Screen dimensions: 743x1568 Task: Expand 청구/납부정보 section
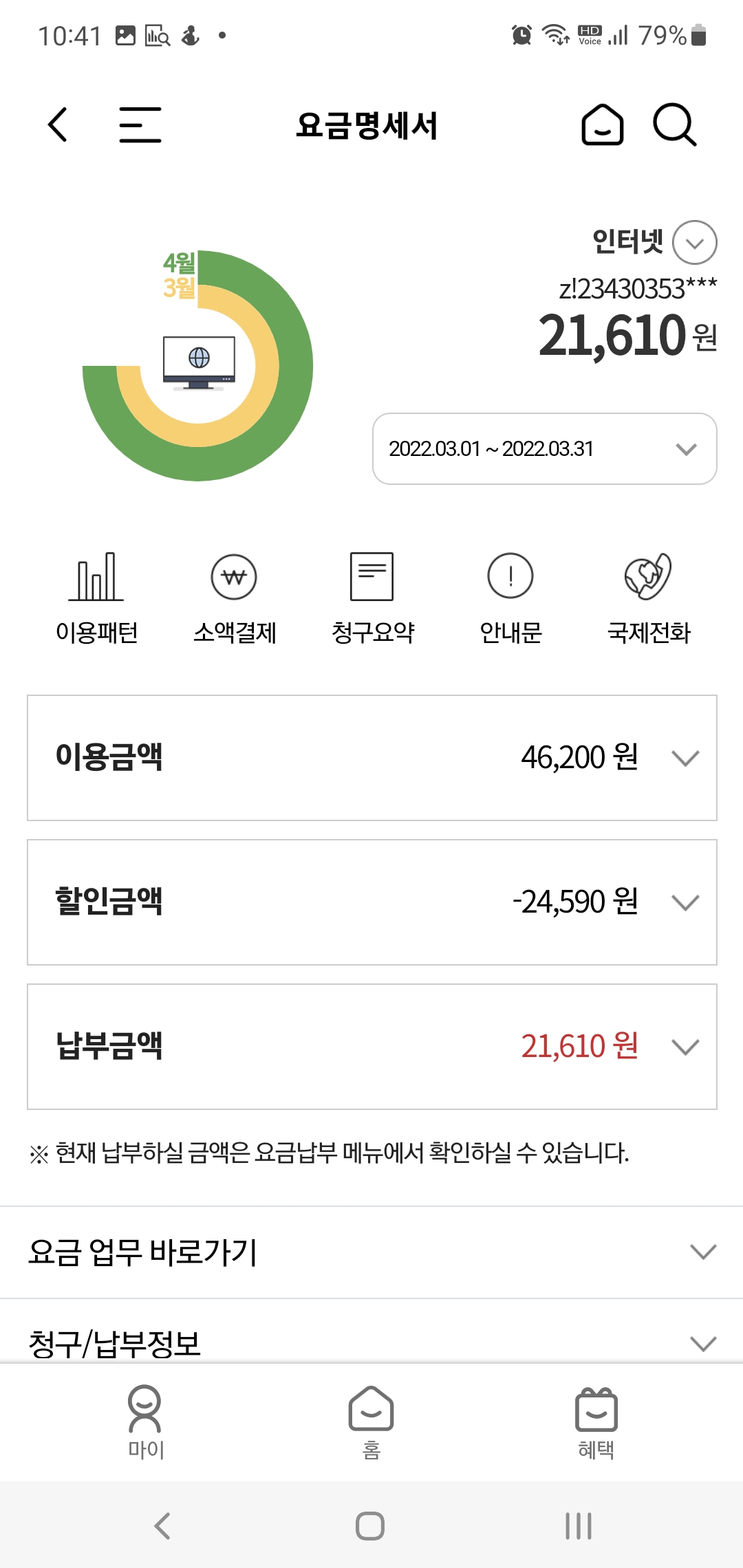tap(702, 1342)
